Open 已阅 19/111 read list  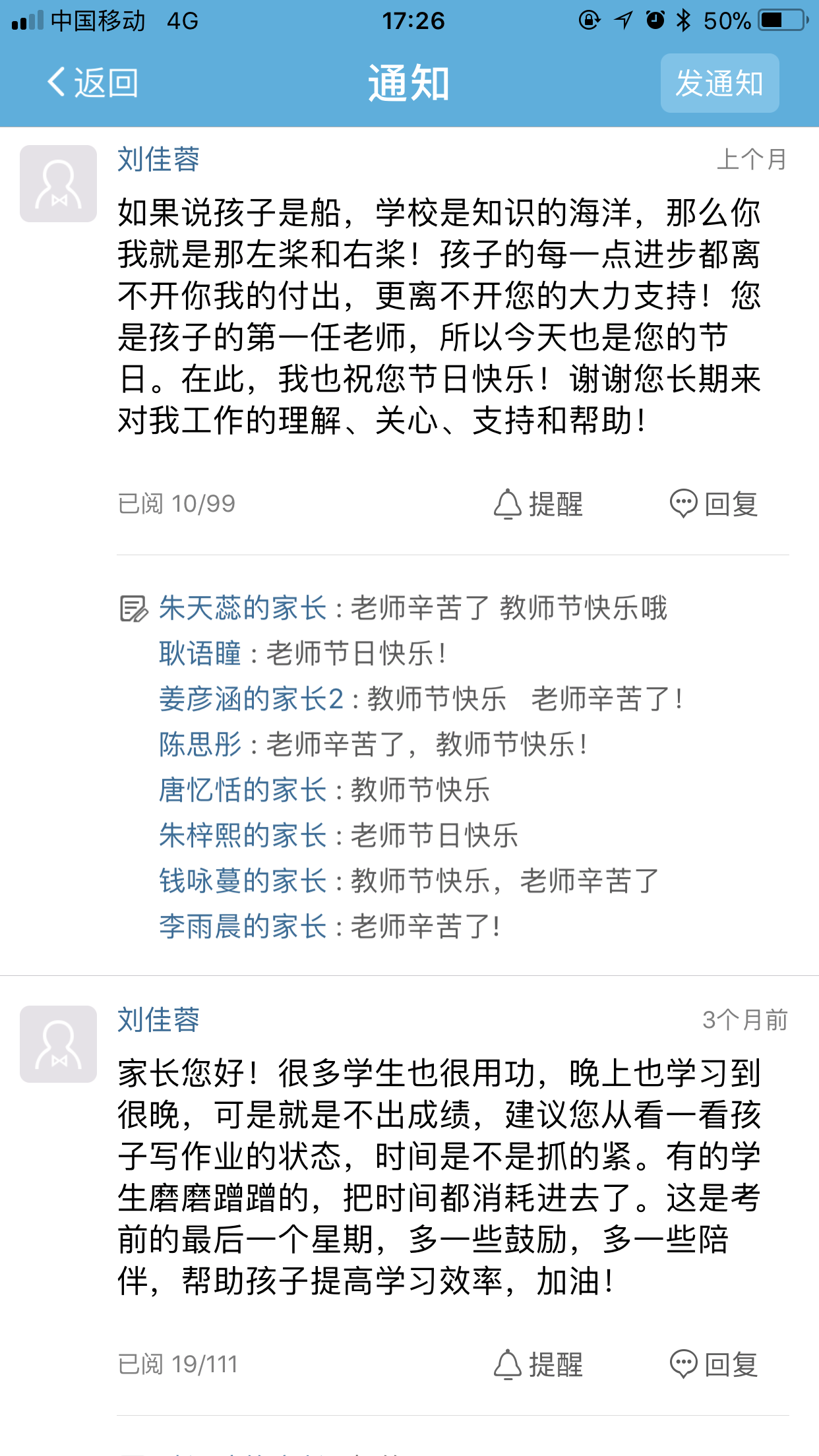point(177,1364)
